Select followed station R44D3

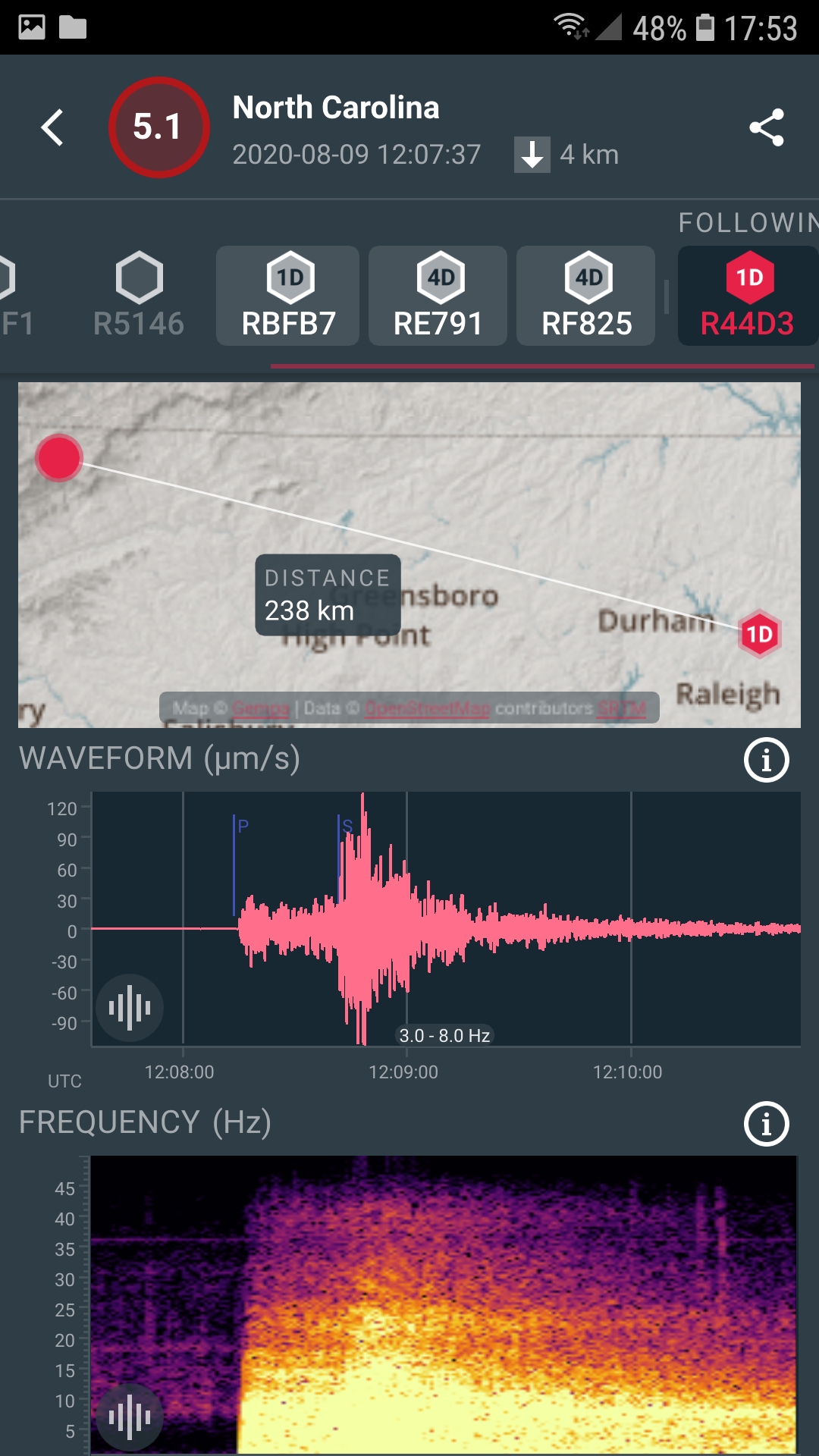point(748,296)
